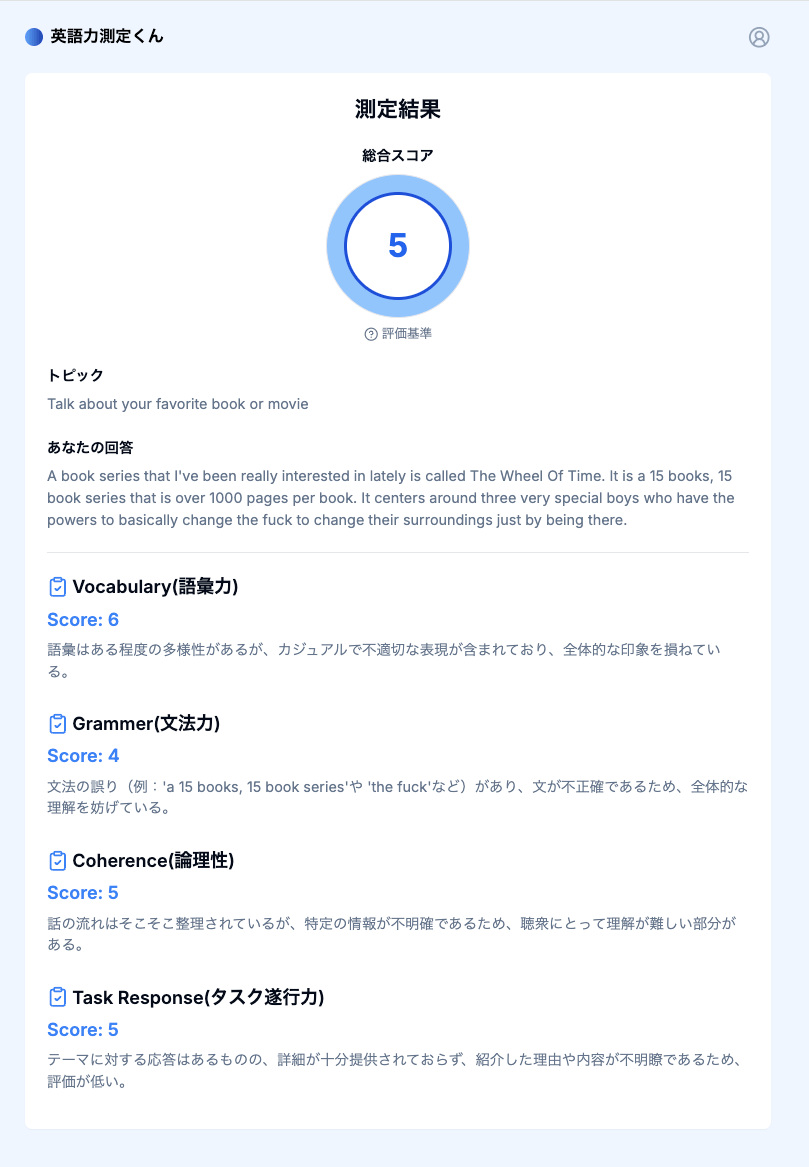The width and height of the screenshot is (809, 1167).
Task: Open the user profile icon
Action: [x=759, y=37]
